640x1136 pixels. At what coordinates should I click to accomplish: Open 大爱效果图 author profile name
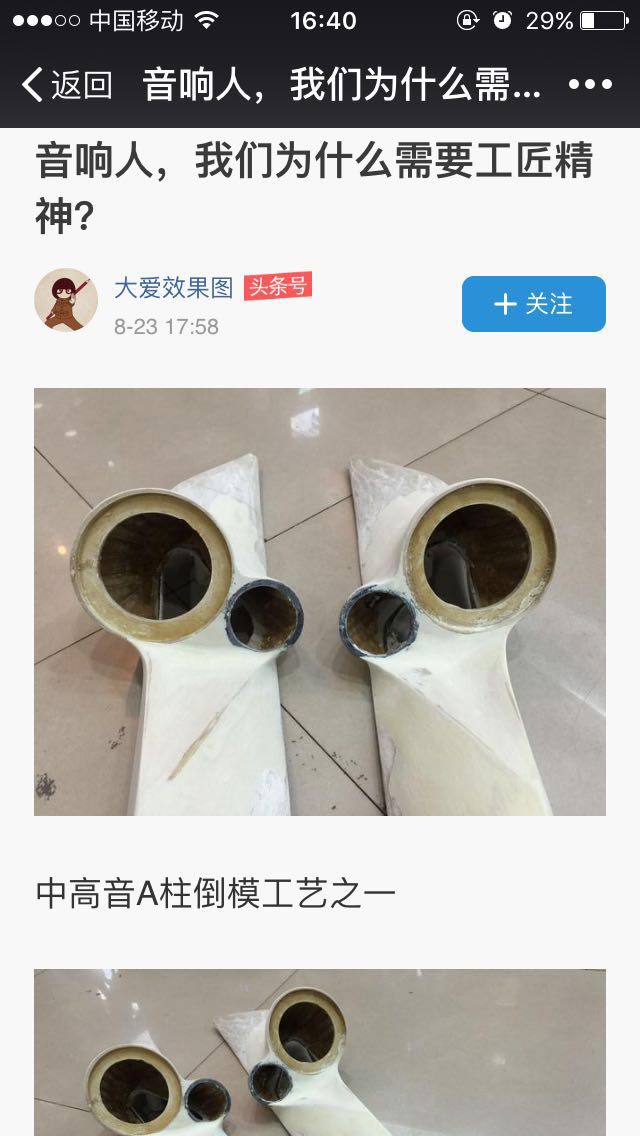[x=173, y=288]
